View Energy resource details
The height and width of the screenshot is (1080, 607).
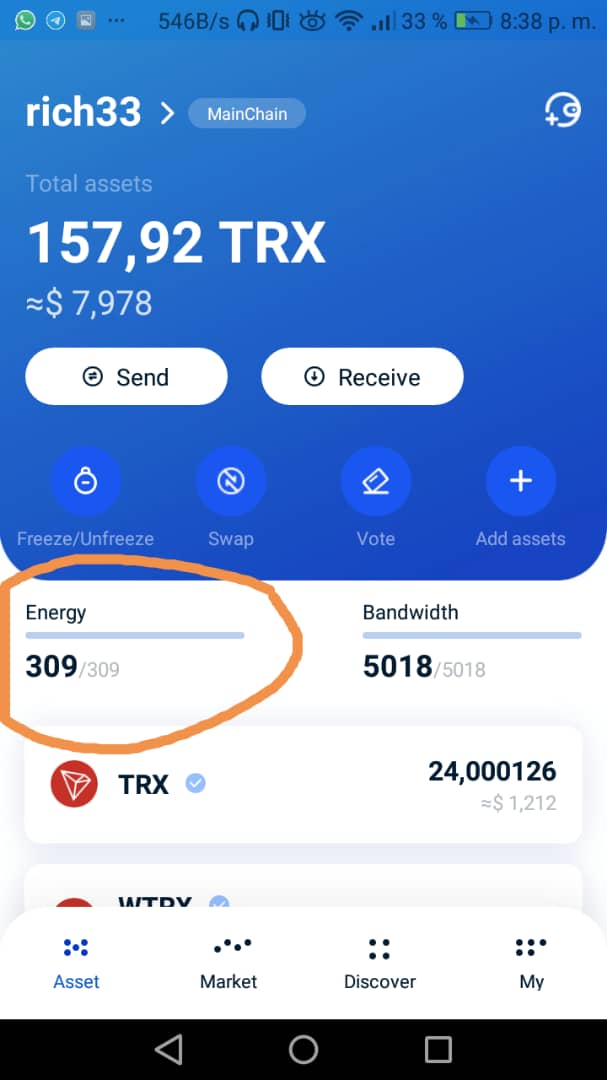pos(134,642)
